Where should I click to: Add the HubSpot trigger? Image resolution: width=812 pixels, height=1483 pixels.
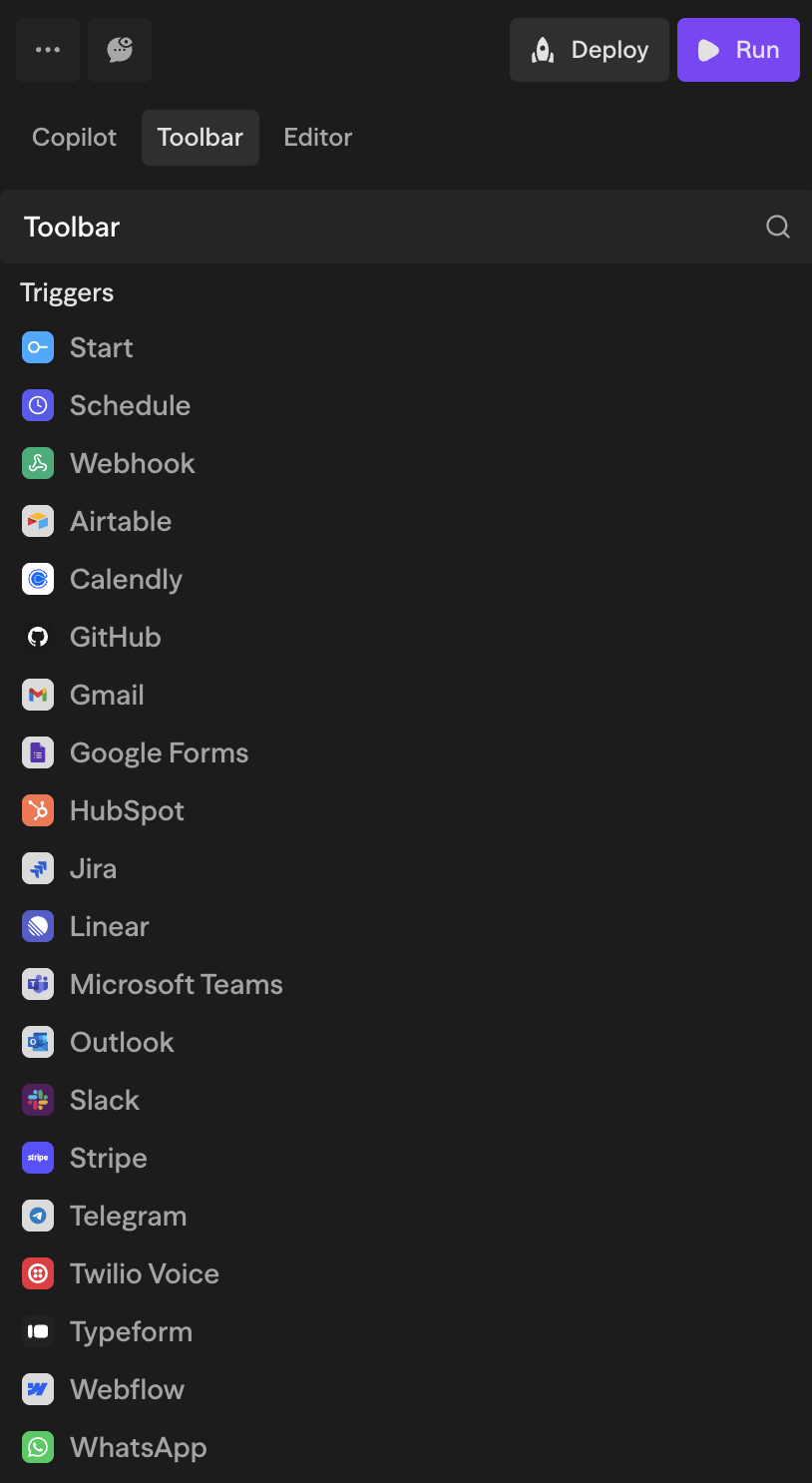(127, 811)
